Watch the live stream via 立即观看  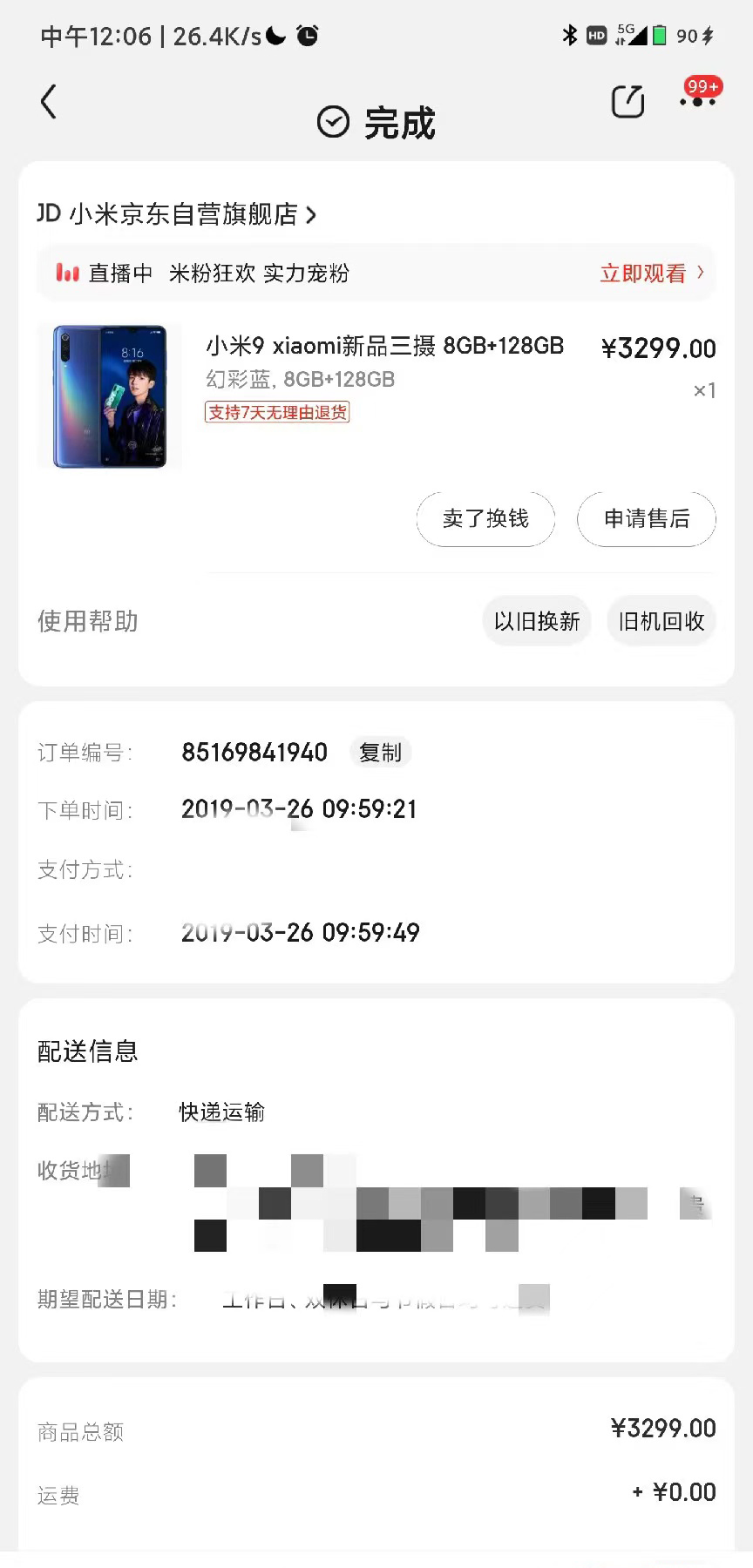coord(651,274)
